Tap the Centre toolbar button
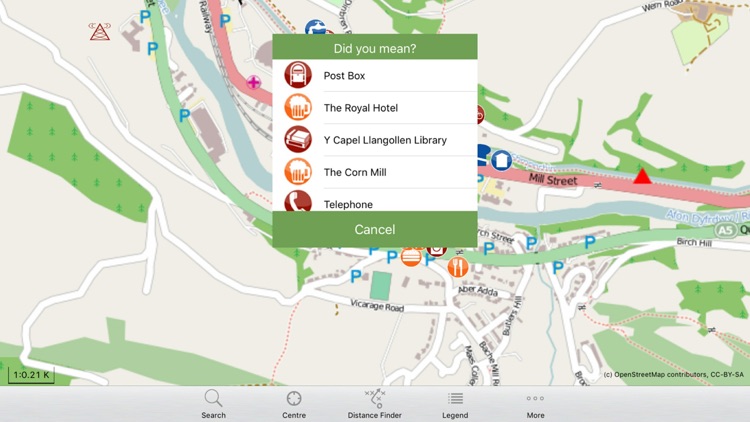 click(x=294, y=404)
